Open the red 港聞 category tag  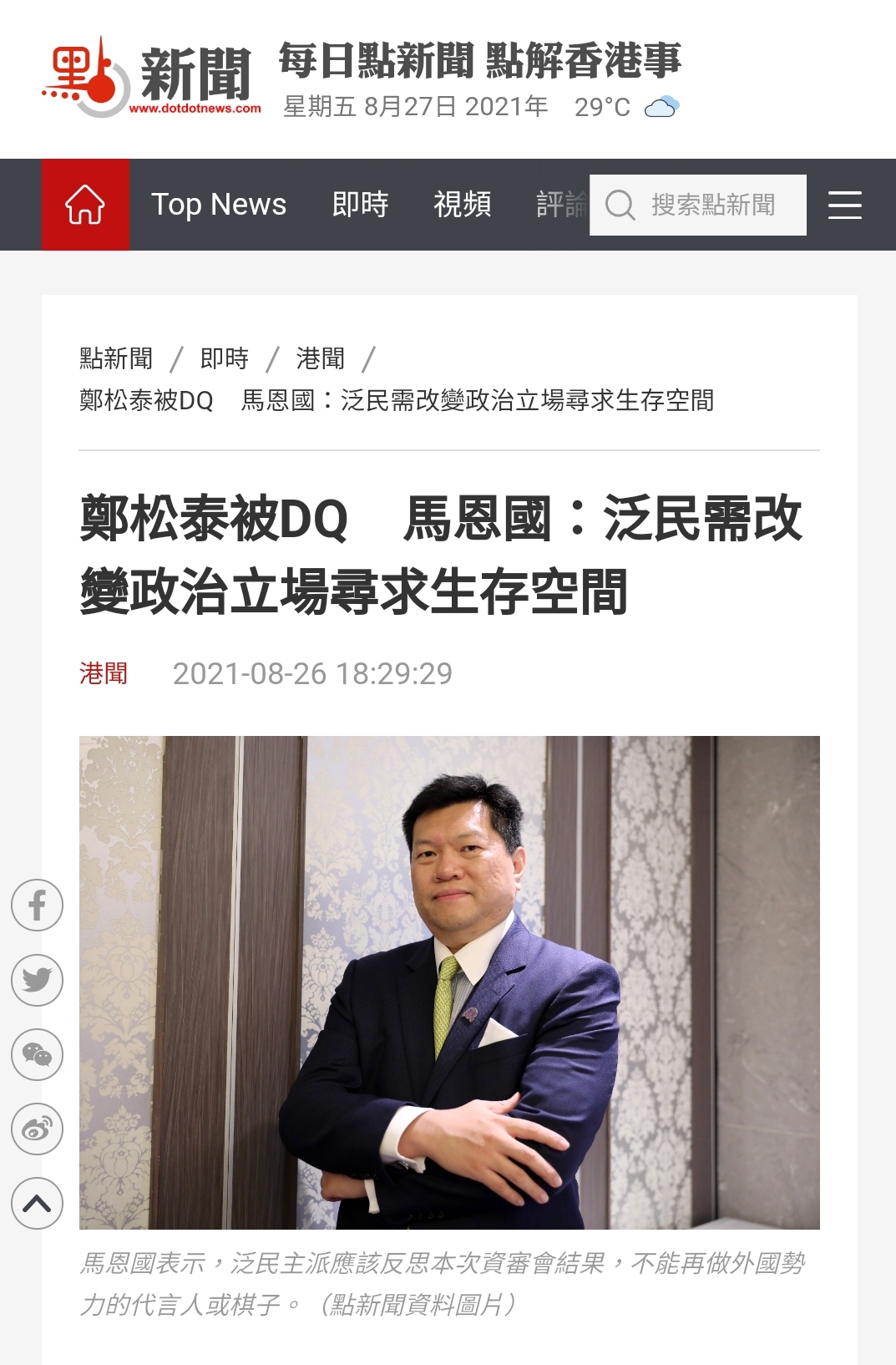click(x=104, y=673)
